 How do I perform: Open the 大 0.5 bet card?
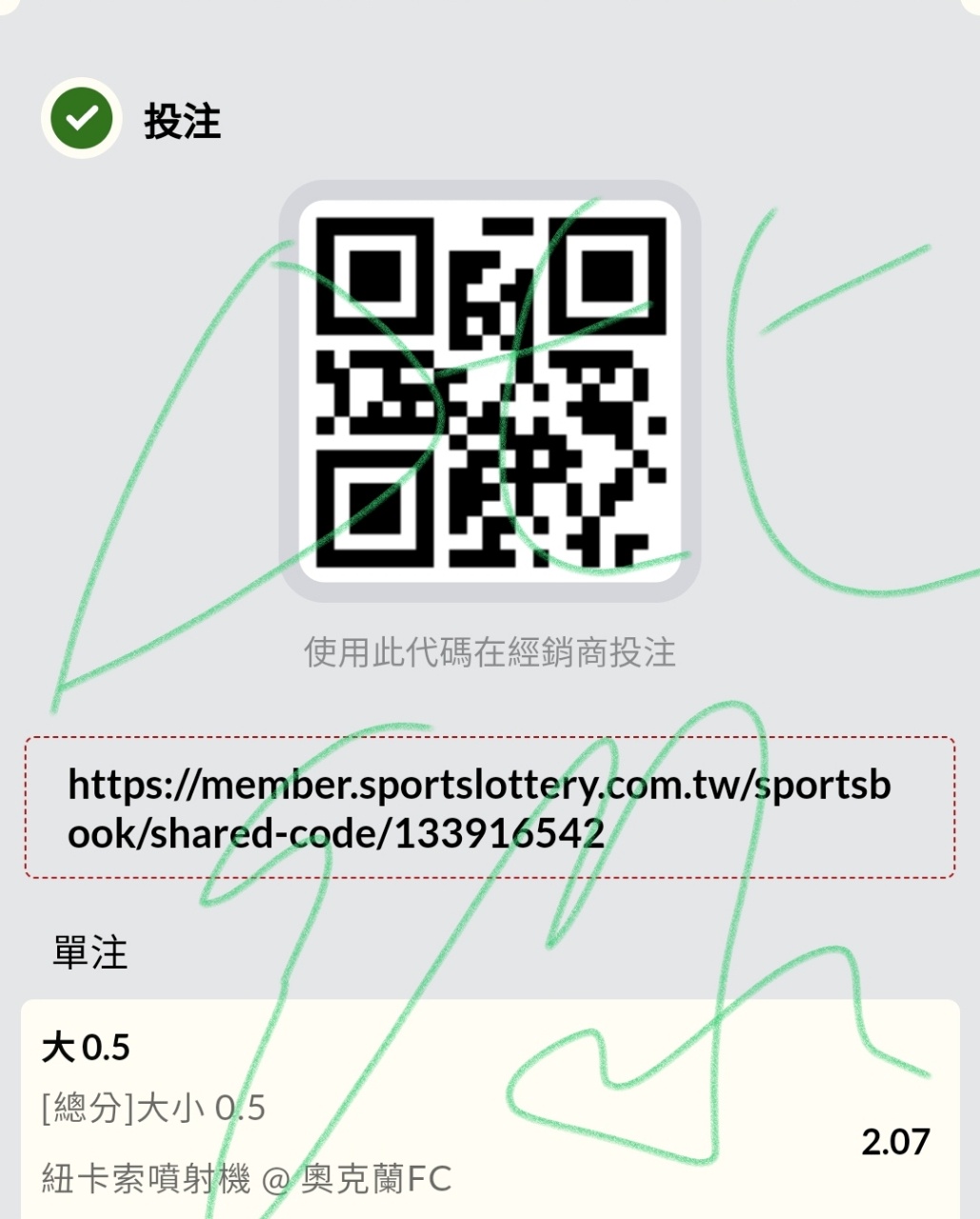[490, 1109]
